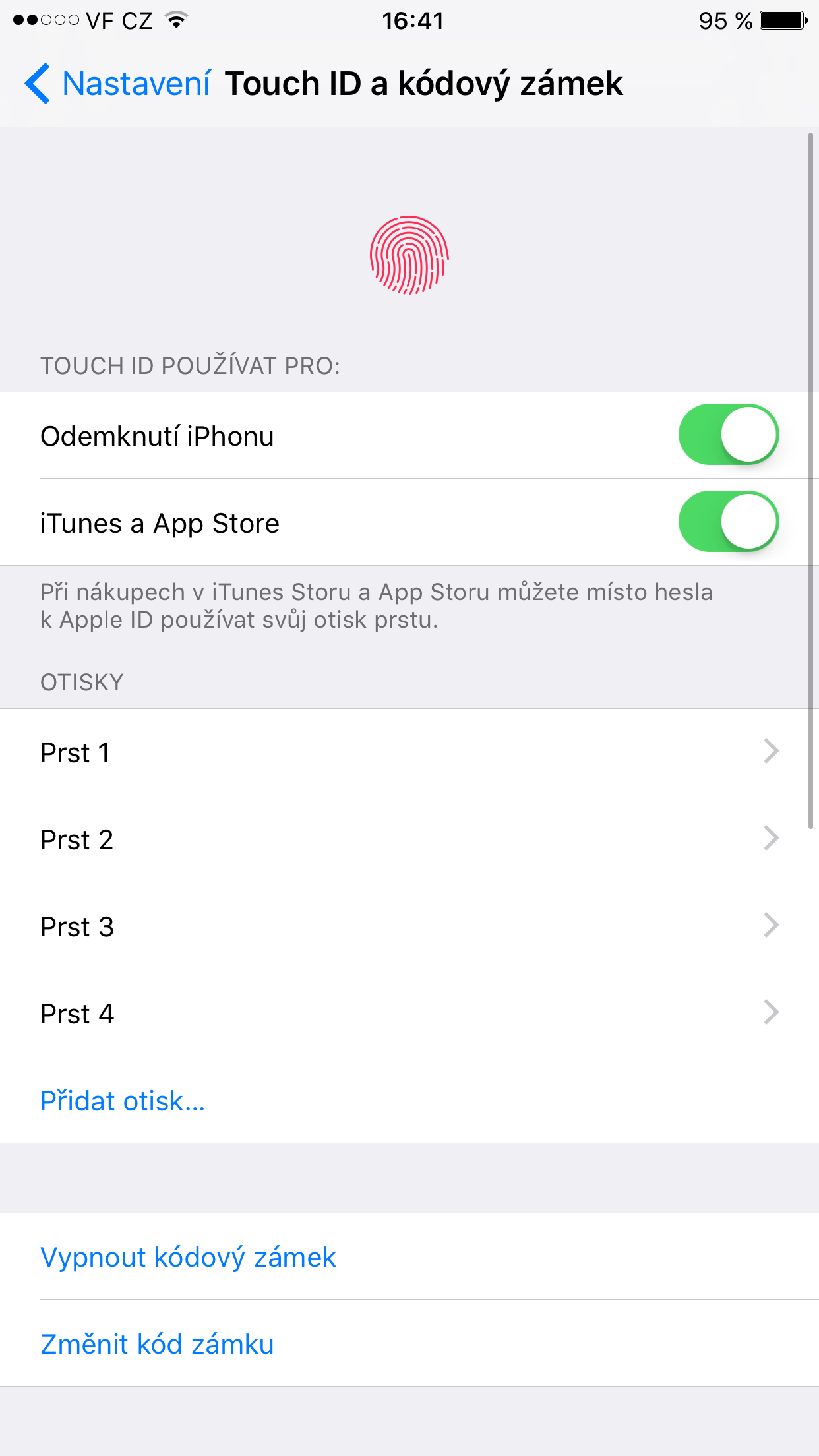Screen dimensions: 819x1456
Task: Go back to Nastavení
Action: (x=119, y=84)
